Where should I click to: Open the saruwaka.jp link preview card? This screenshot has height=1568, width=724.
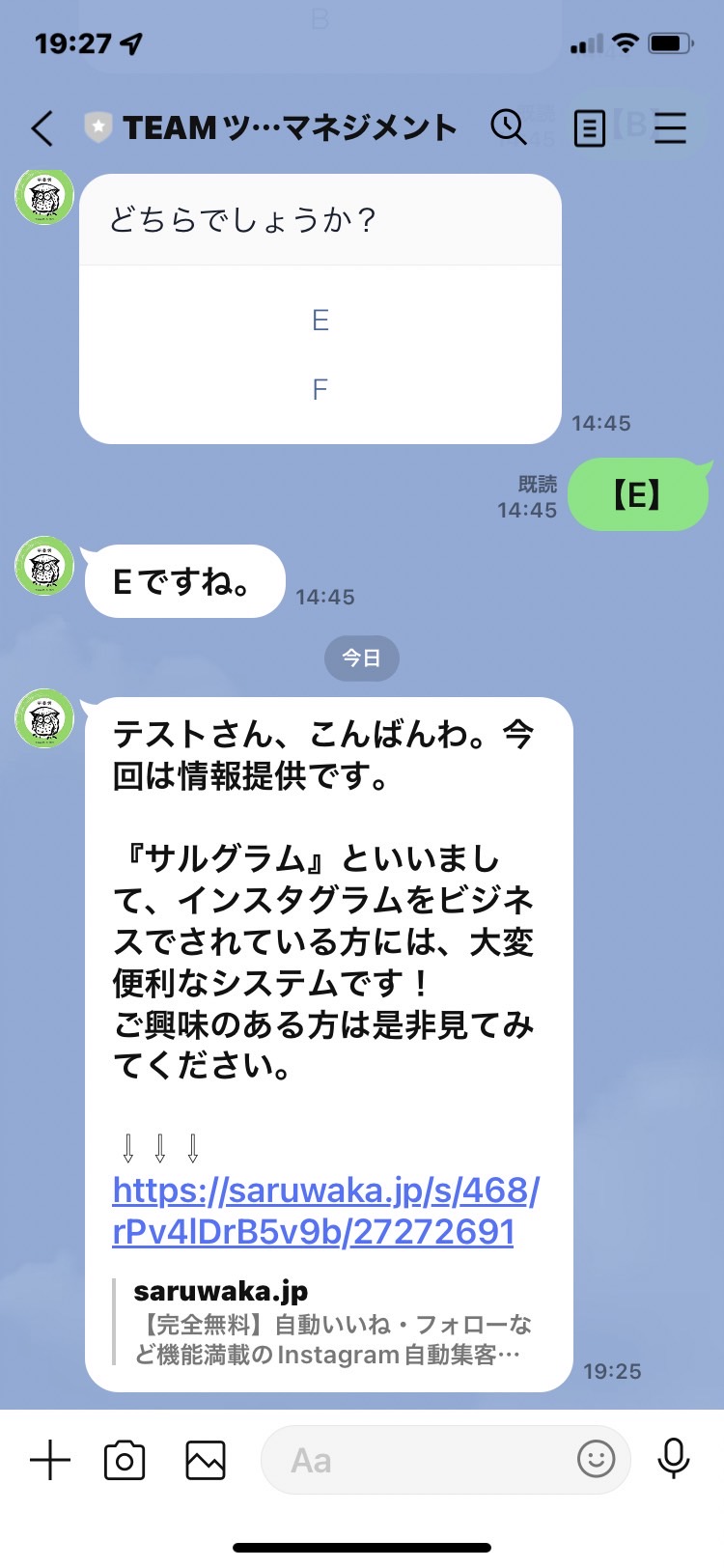coord(328,1323)
